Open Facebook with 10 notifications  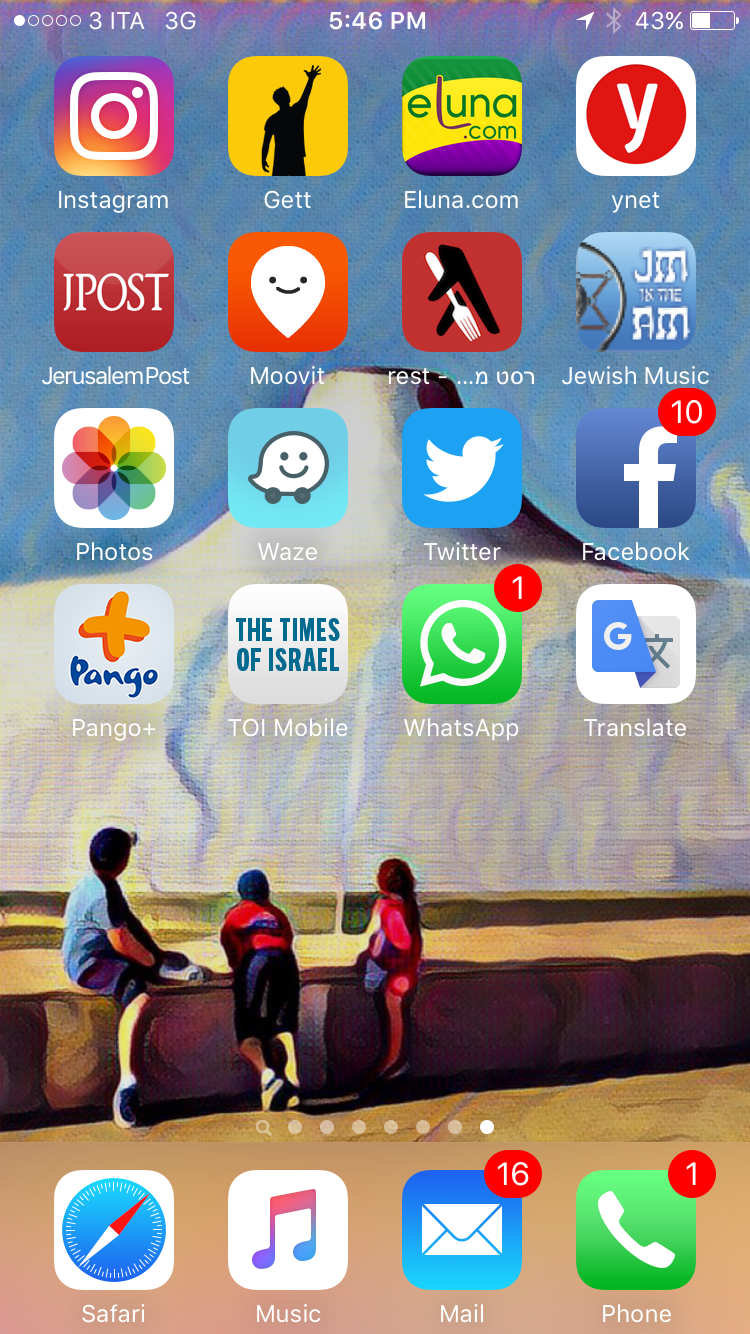point(636,468)
